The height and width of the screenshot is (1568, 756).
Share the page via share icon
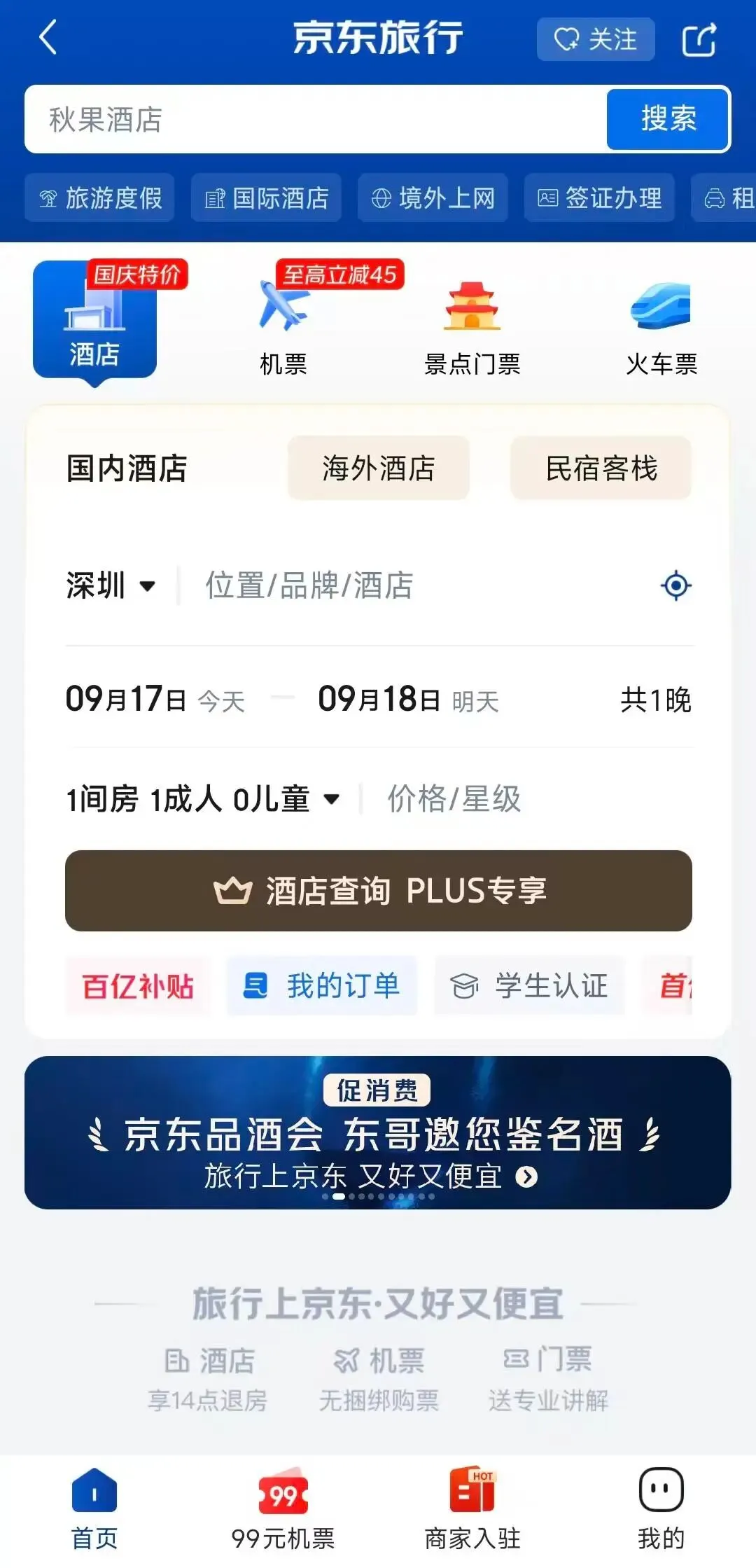pyautogui.click(x=699, y=39)
